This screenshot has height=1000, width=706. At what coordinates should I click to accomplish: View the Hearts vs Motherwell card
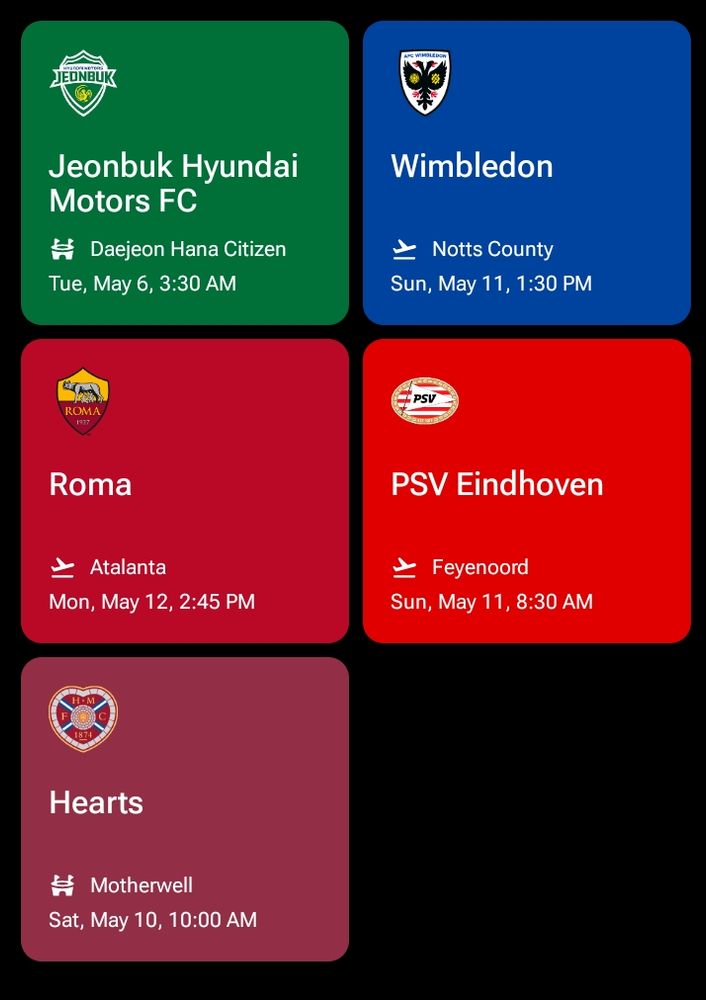click(x=185, y=809)
